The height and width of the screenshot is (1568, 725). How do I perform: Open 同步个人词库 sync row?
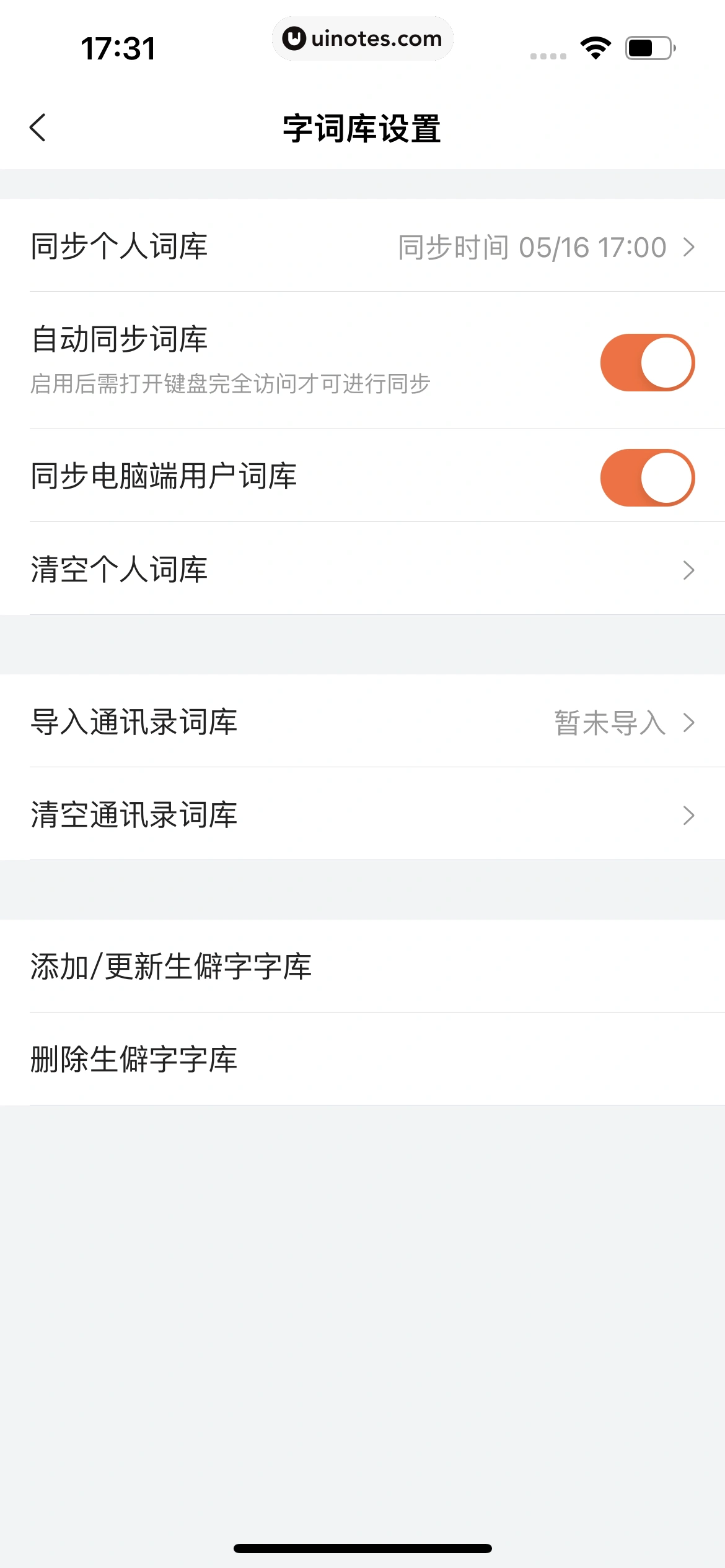[x=362, y=246]
